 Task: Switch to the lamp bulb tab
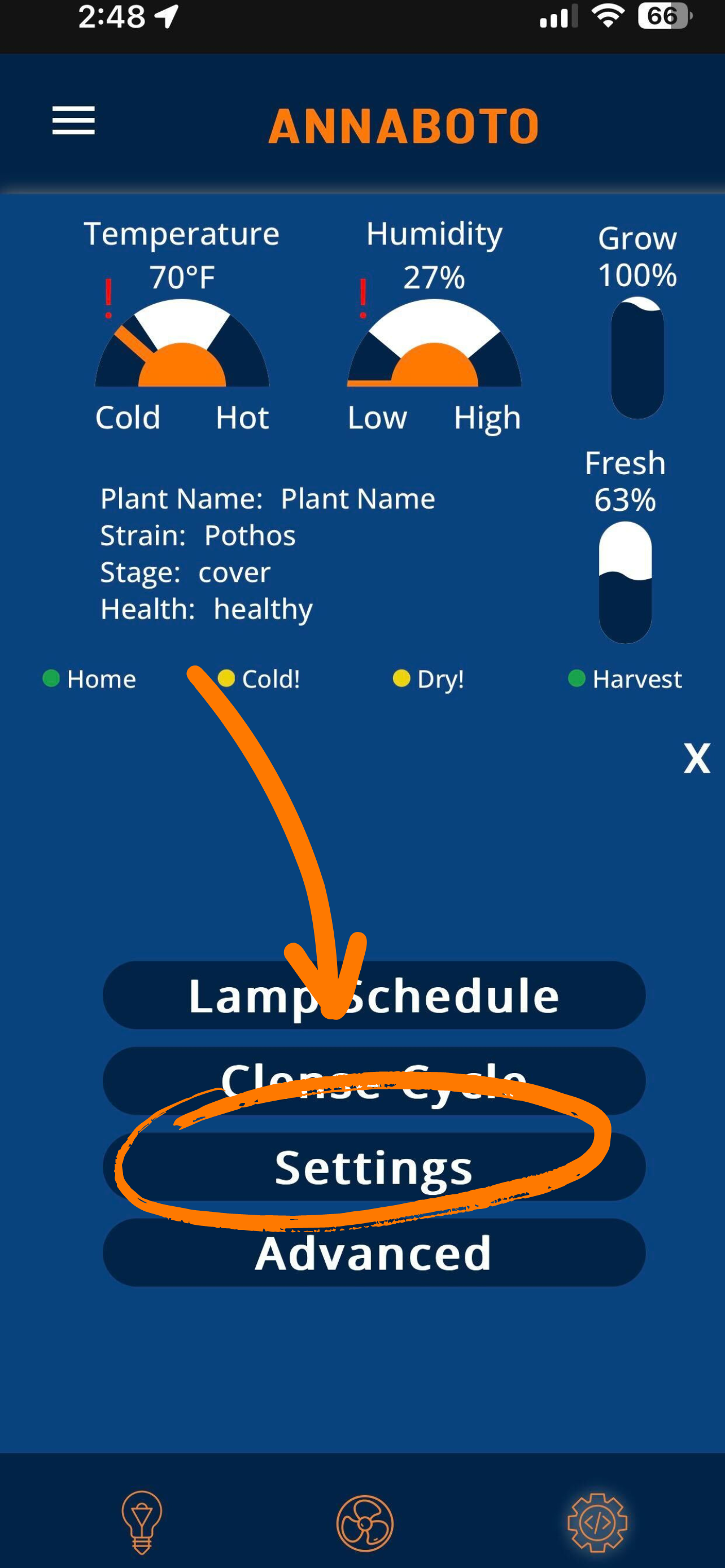142,1522
